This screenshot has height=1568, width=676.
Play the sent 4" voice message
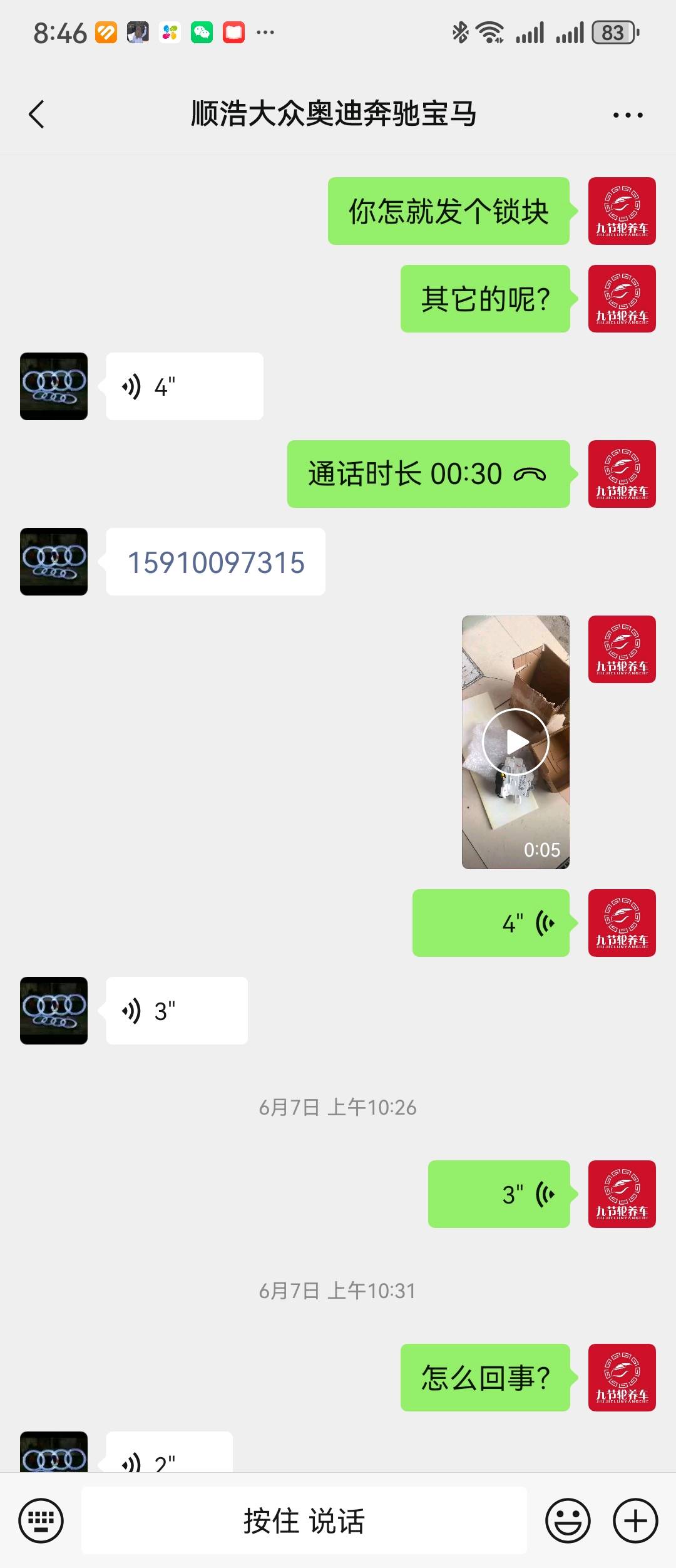(x=491, y=923)
